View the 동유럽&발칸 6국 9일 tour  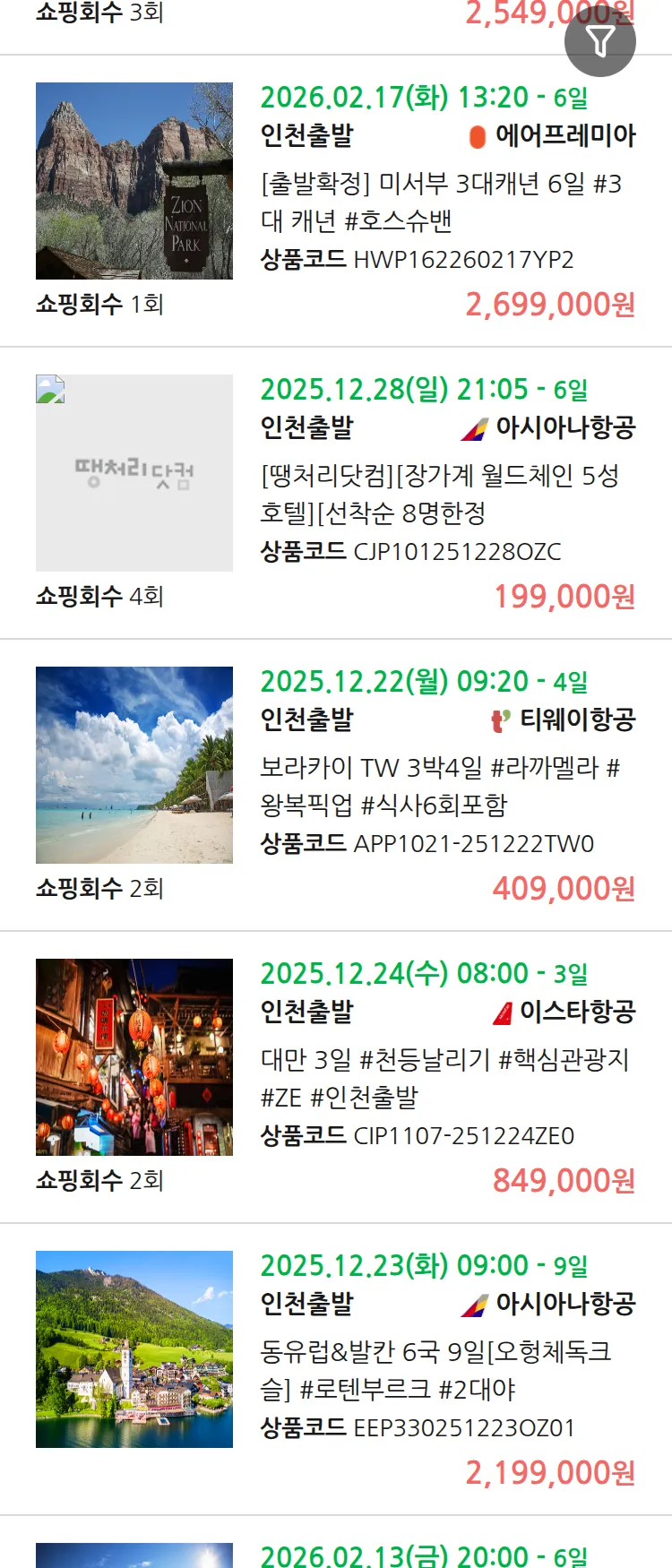coord(435,1370)
